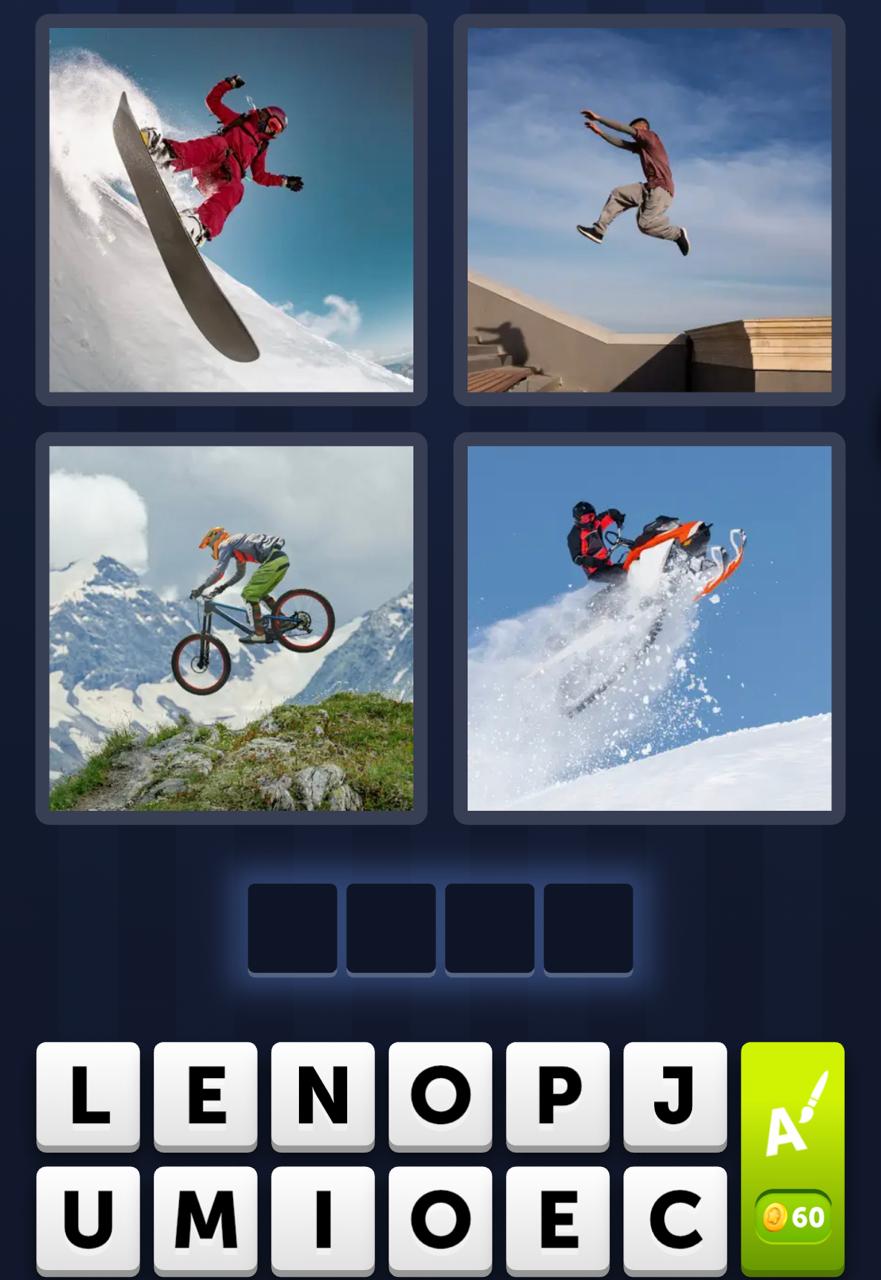Choose the letter M tile

point(205,1220)
